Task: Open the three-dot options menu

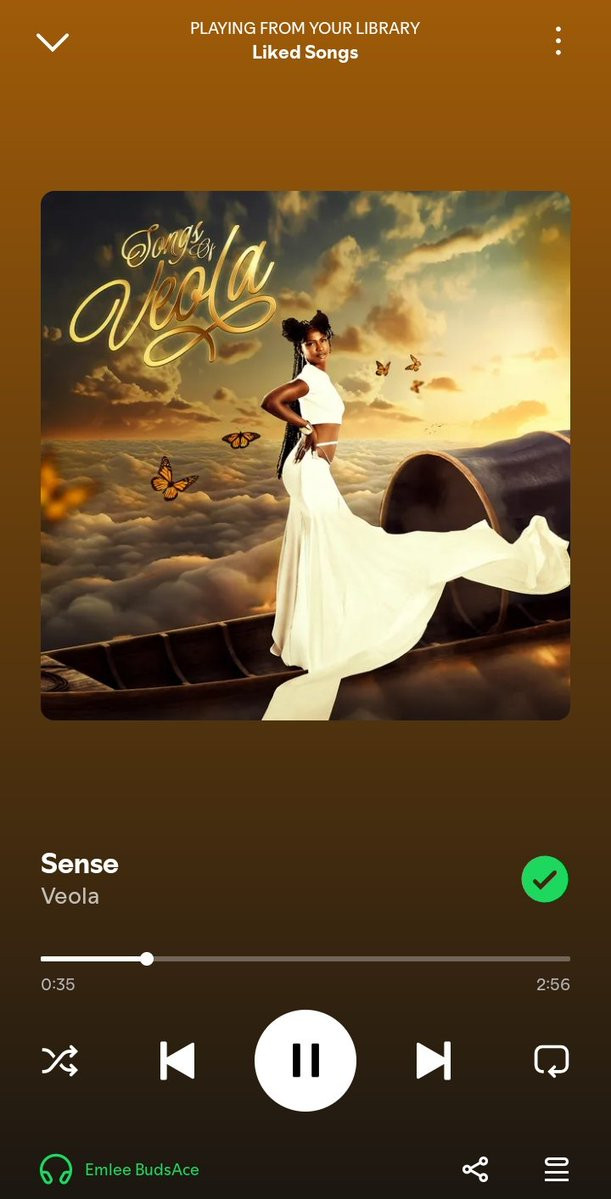Action: point(558,41)
